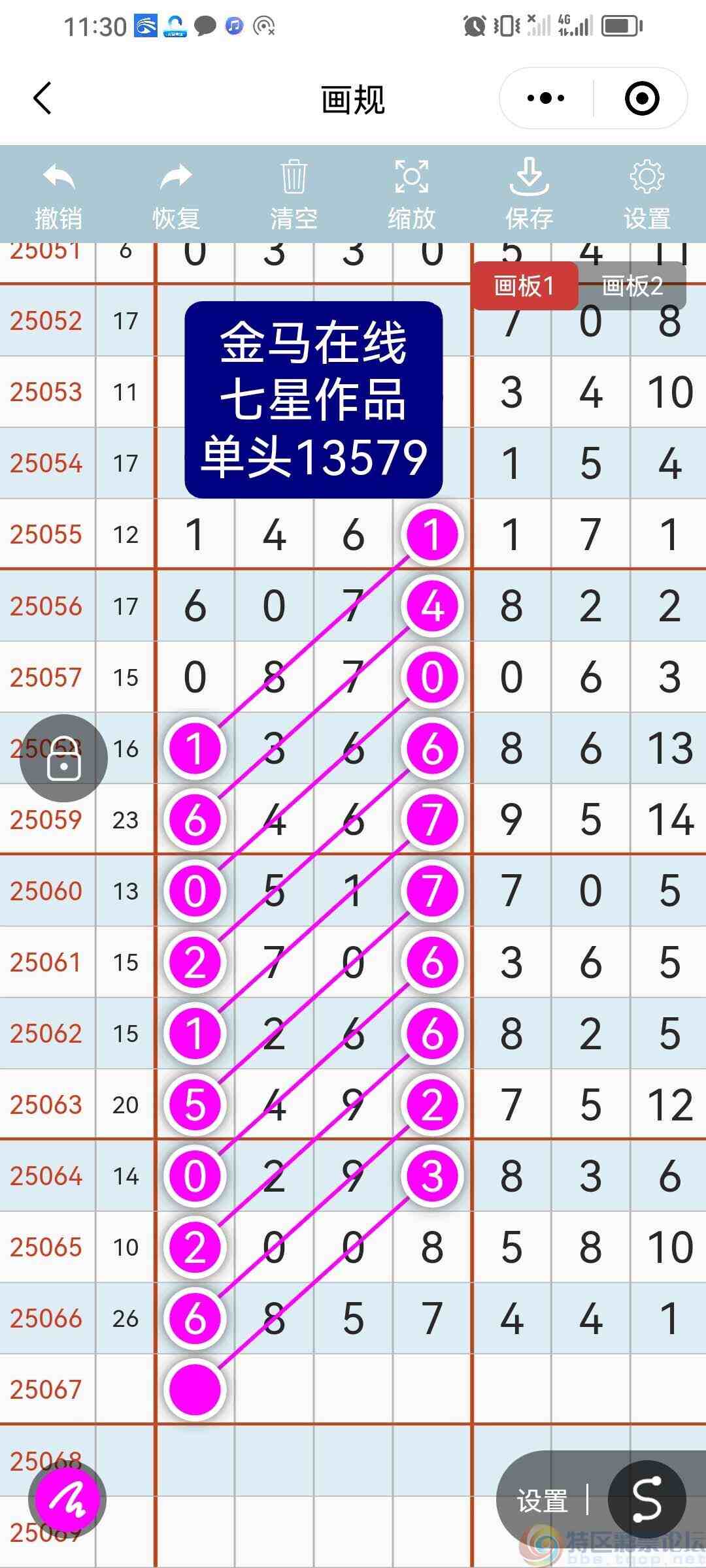
Task: Switch to the 画板1 tab
Action: 525,286
